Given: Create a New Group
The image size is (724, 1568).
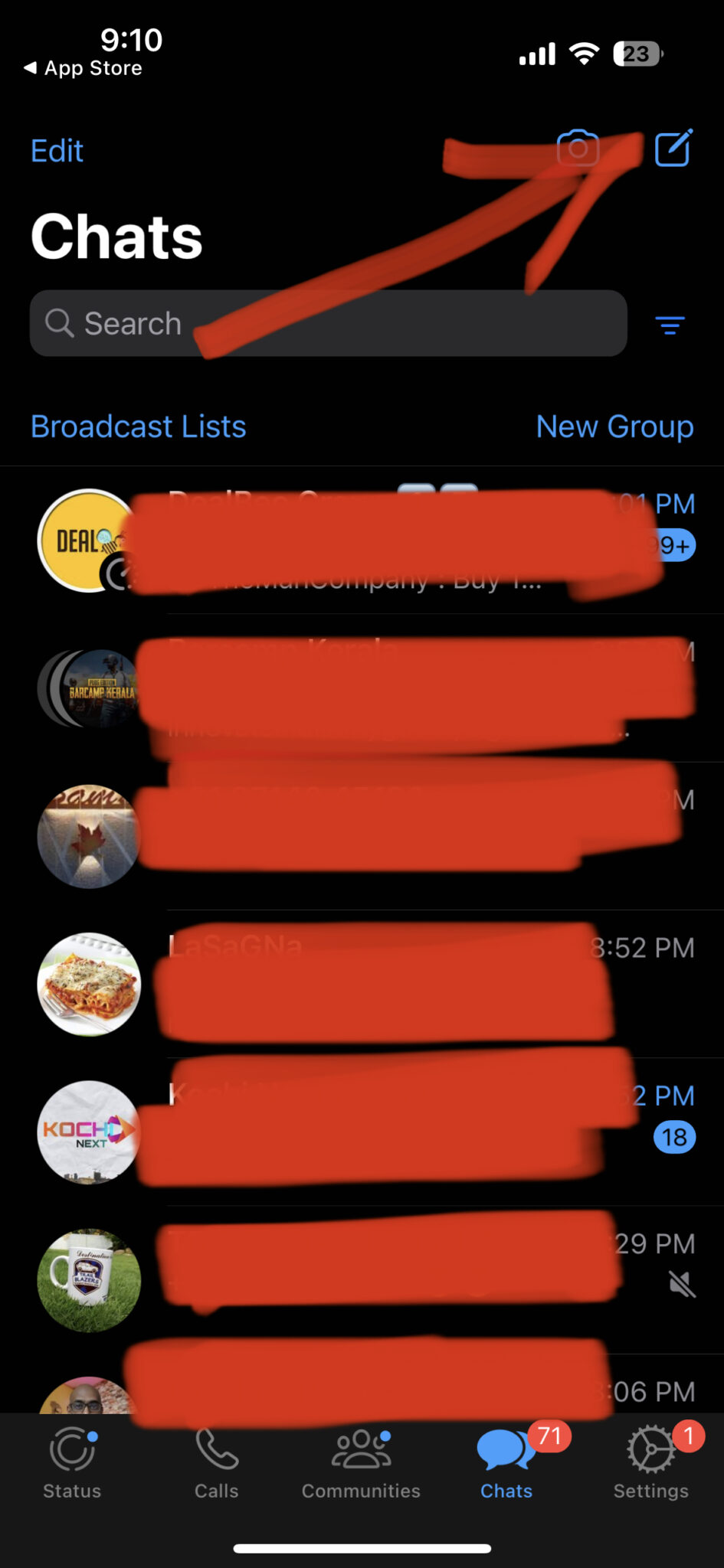Looking at the screenshot, I should pyautogui.click(x=614, y=426).
